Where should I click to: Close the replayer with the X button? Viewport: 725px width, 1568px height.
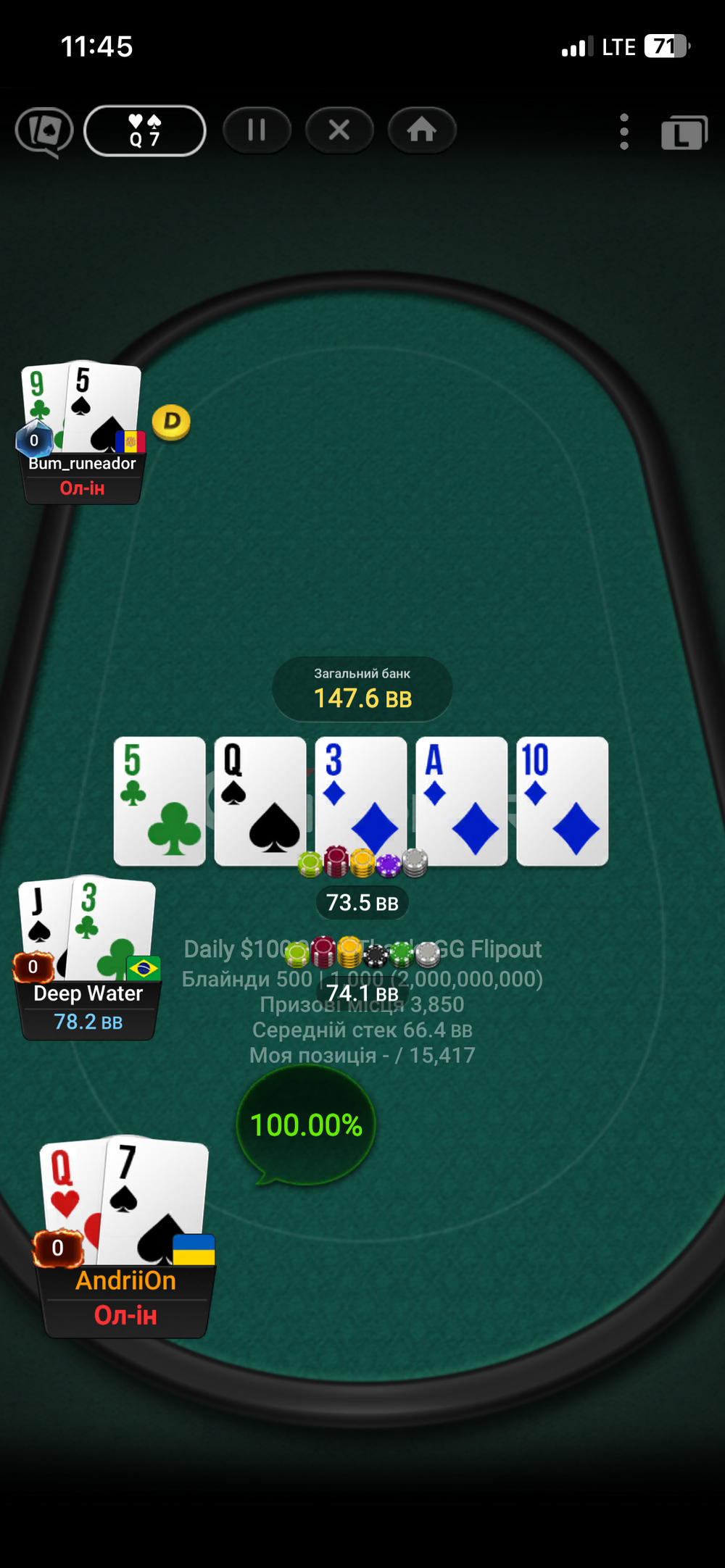(339, 130)
